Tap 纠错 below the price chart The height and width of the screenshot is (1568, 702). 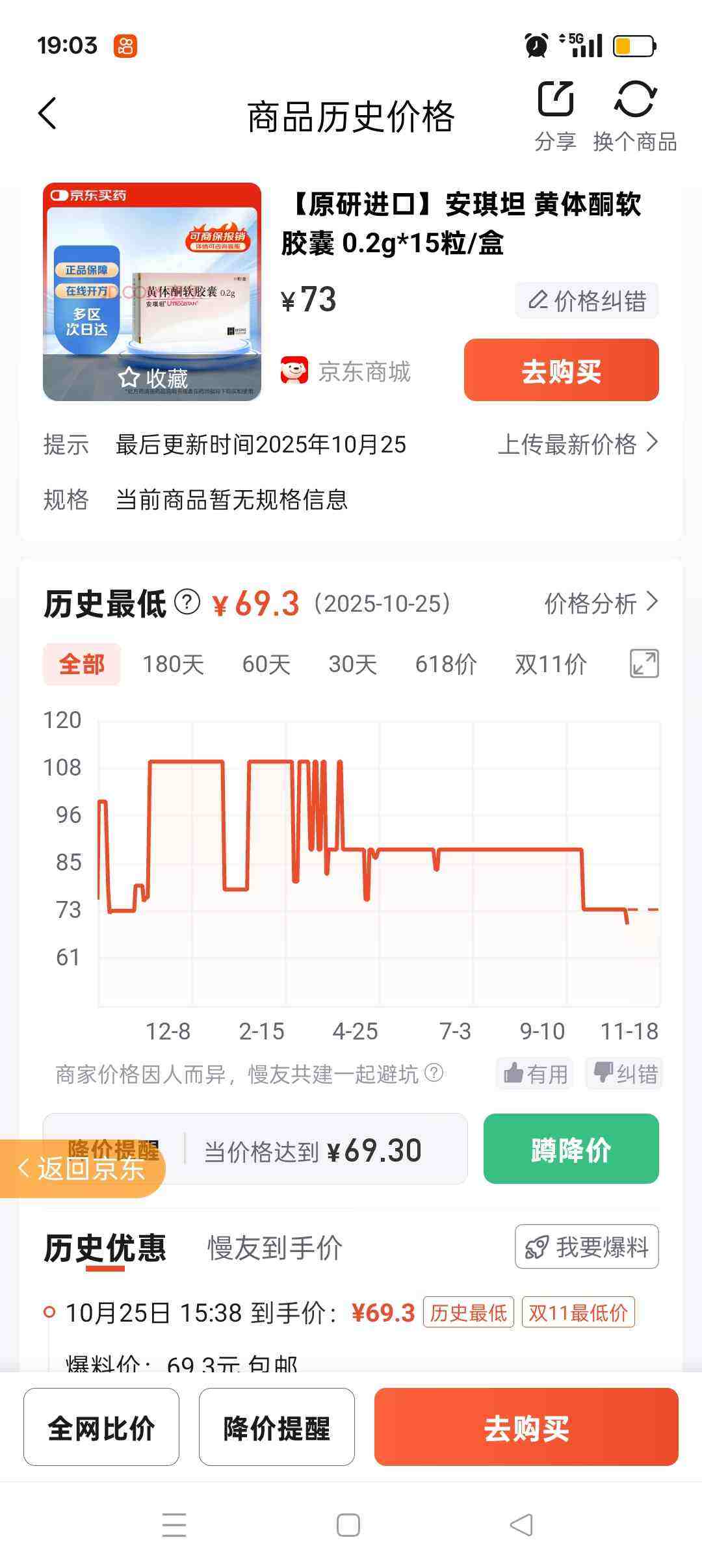tap(625, 1073)
